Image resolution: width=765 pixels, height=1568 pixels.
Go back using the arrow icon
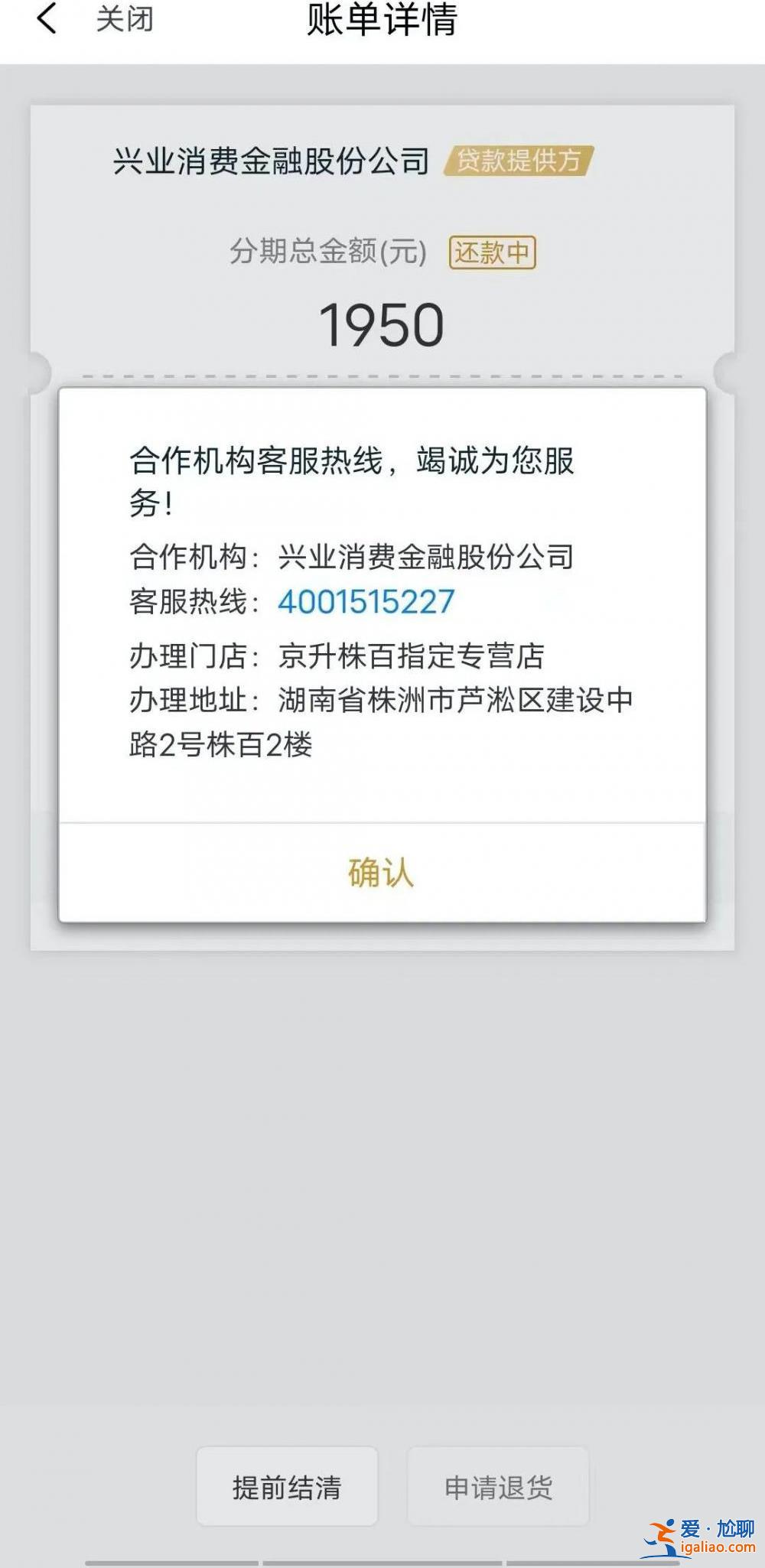click(x=47, y=18)
